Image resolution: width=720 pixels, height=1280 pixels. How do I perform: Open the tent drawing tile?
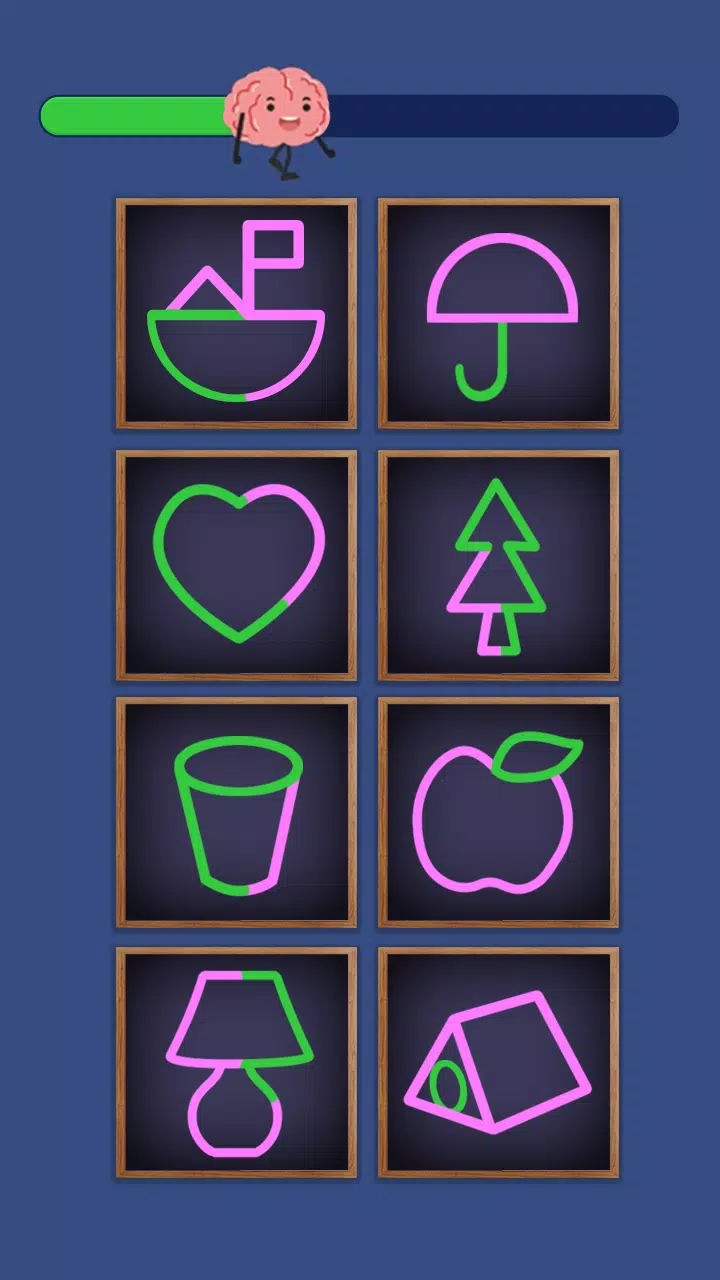(498, 1062)
